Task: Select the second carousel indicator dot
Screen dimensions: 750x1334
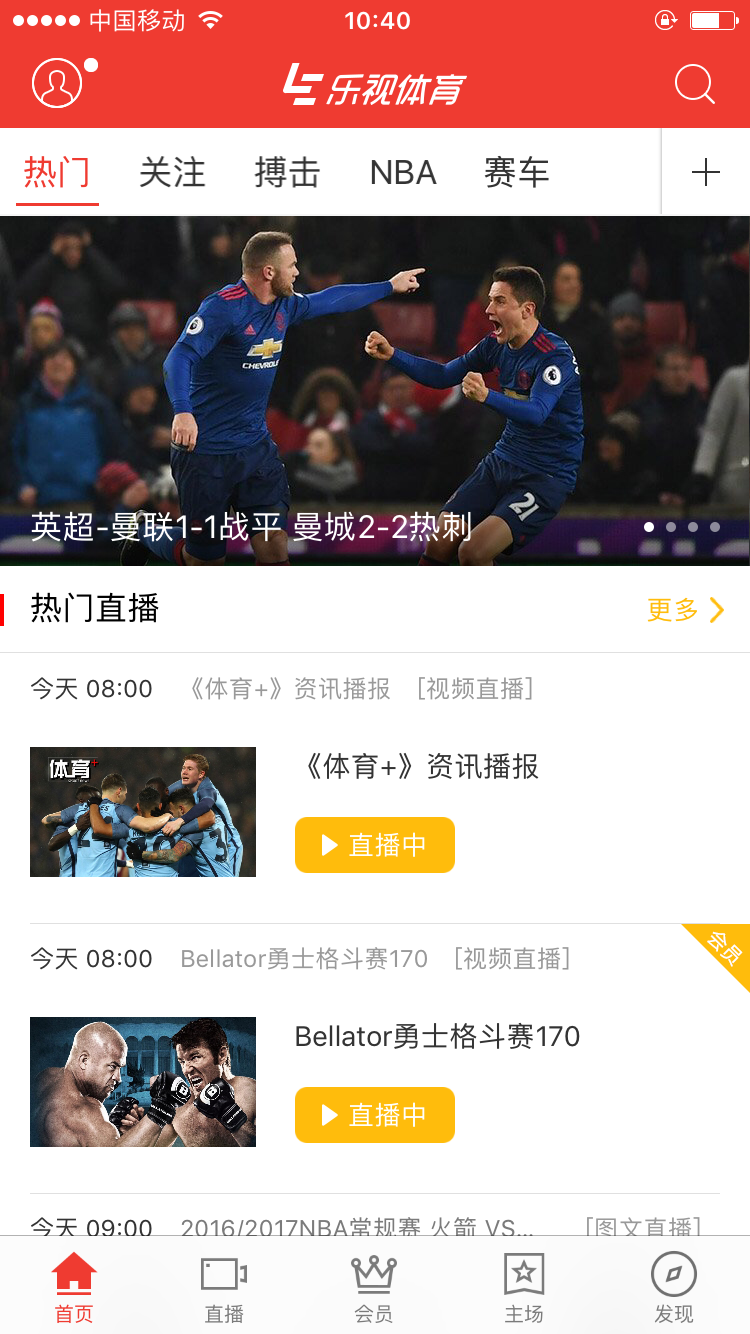Action: [x=671, y=526]
